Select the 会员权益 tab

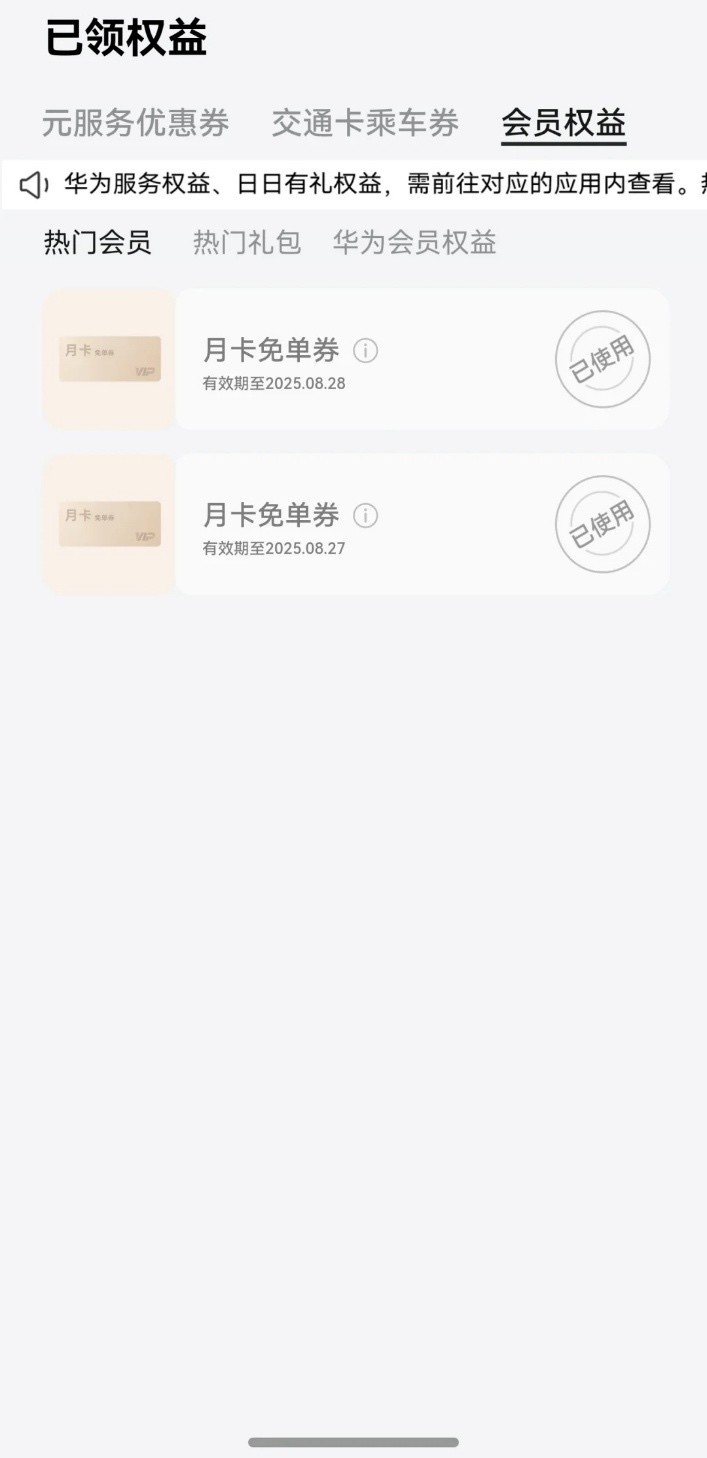click(x=563, y=124)
